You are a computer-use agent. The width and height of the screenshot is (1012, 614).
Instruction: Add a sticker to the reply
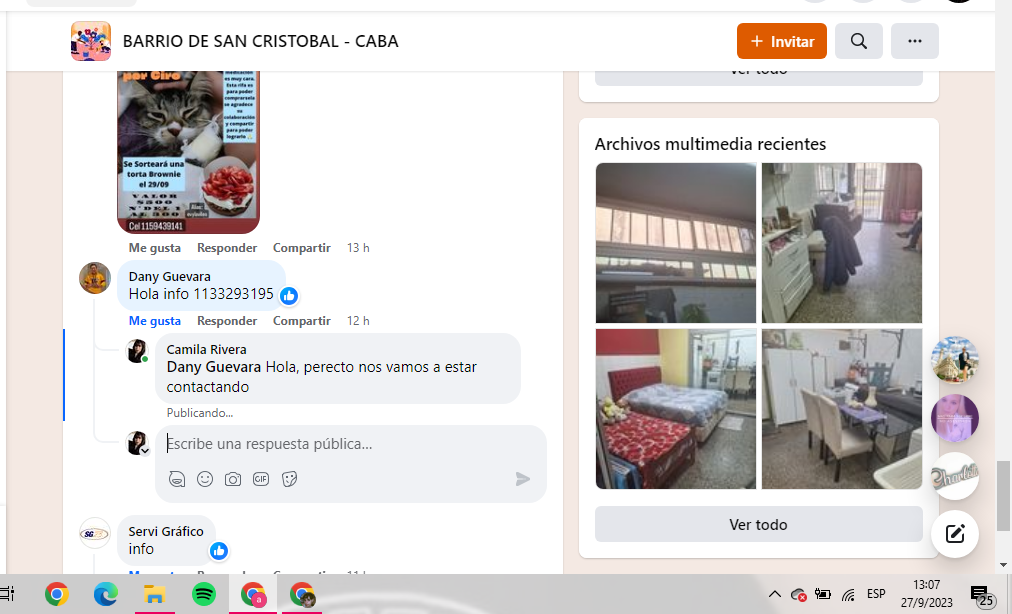click(289, 479)
